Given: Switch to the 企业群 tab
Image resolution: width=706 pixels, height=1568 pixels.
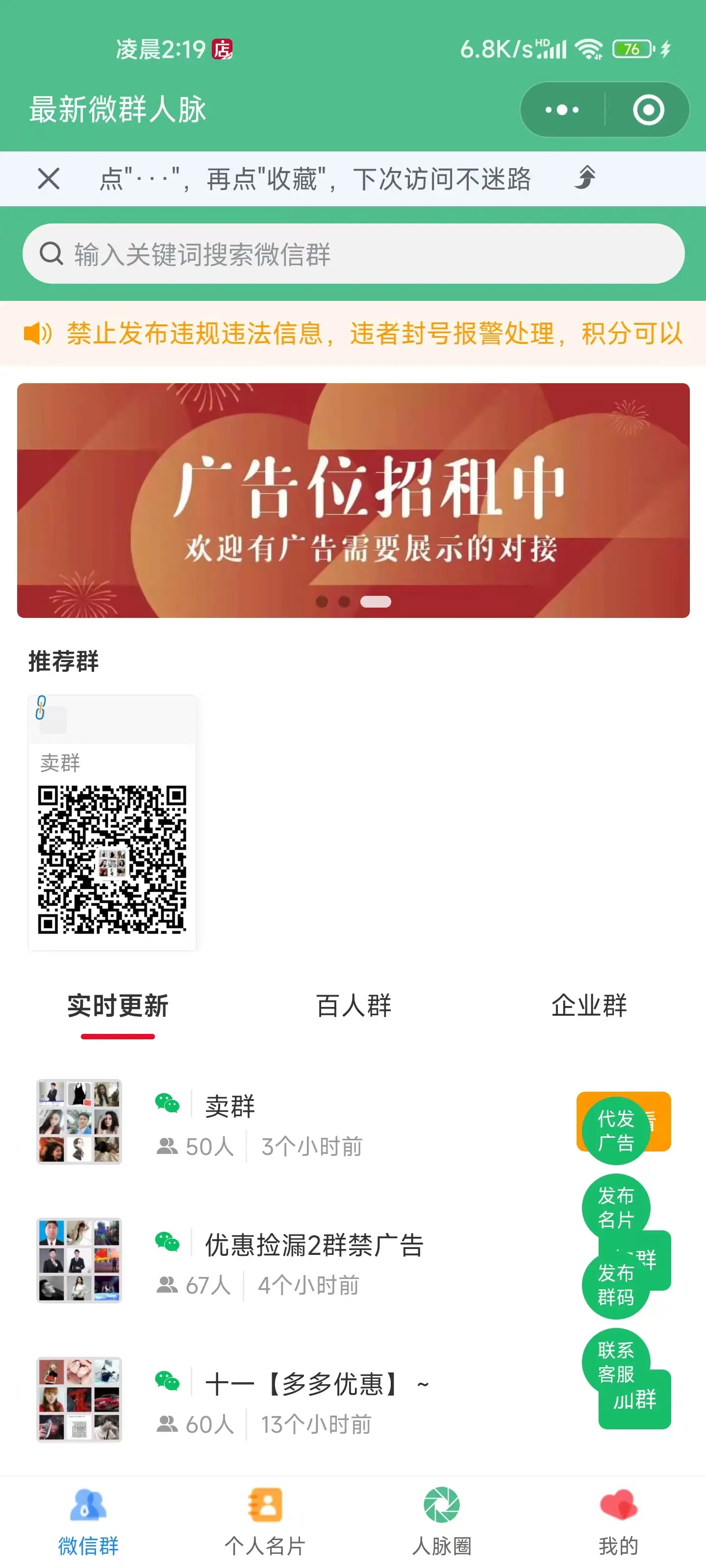Looking at the screenshot, I should 588,1005.
